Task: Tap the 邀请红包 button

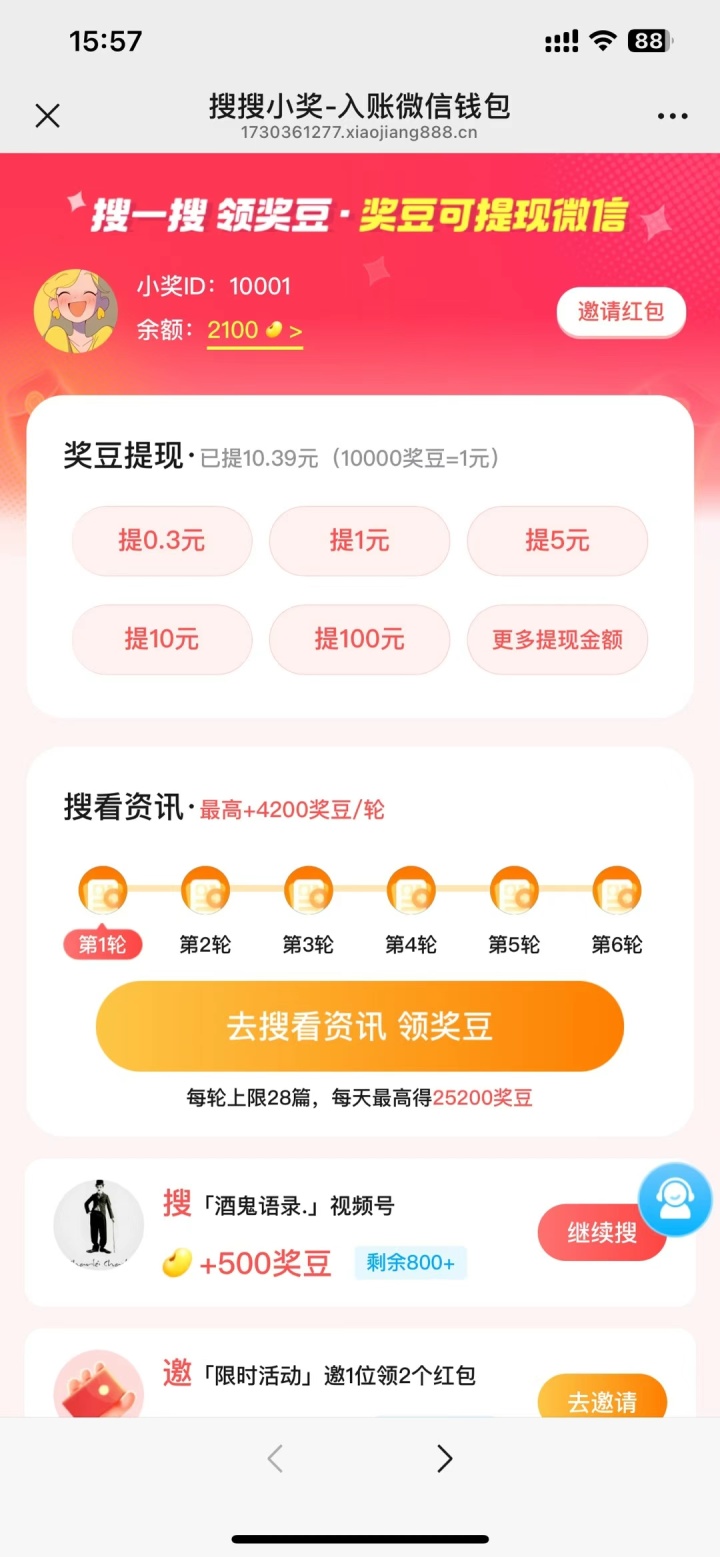Action: tap(621, 312)
